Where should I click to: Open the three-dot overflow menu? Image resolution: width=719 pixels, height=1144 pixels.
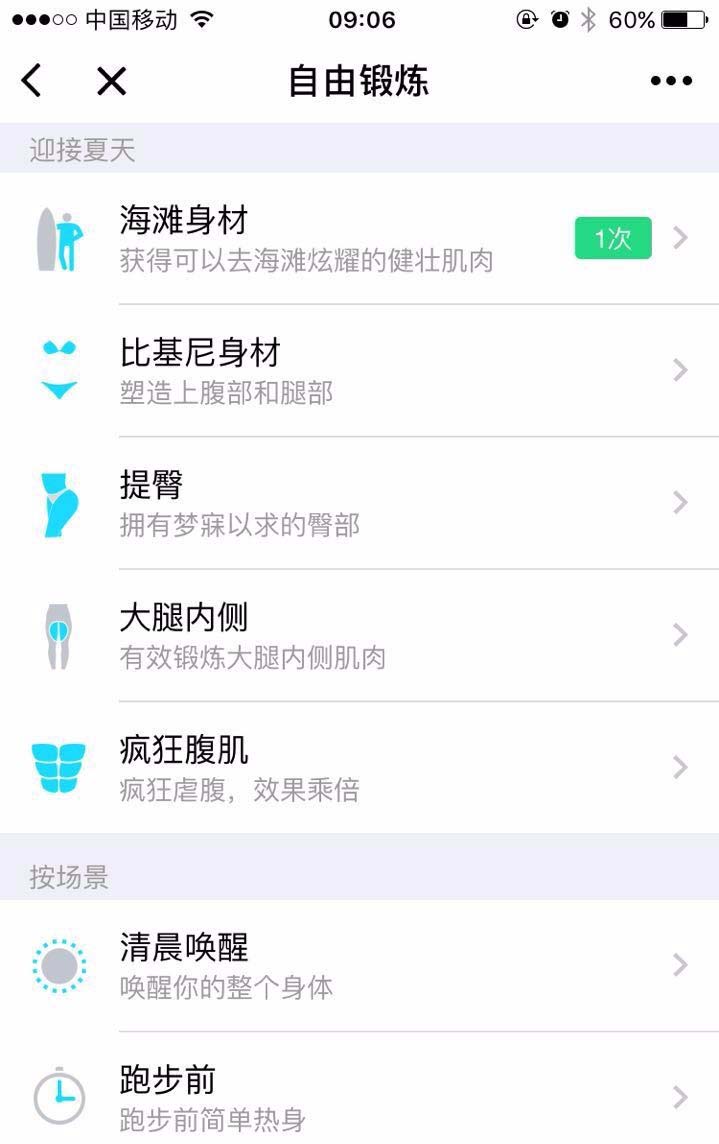click(671, 81)
